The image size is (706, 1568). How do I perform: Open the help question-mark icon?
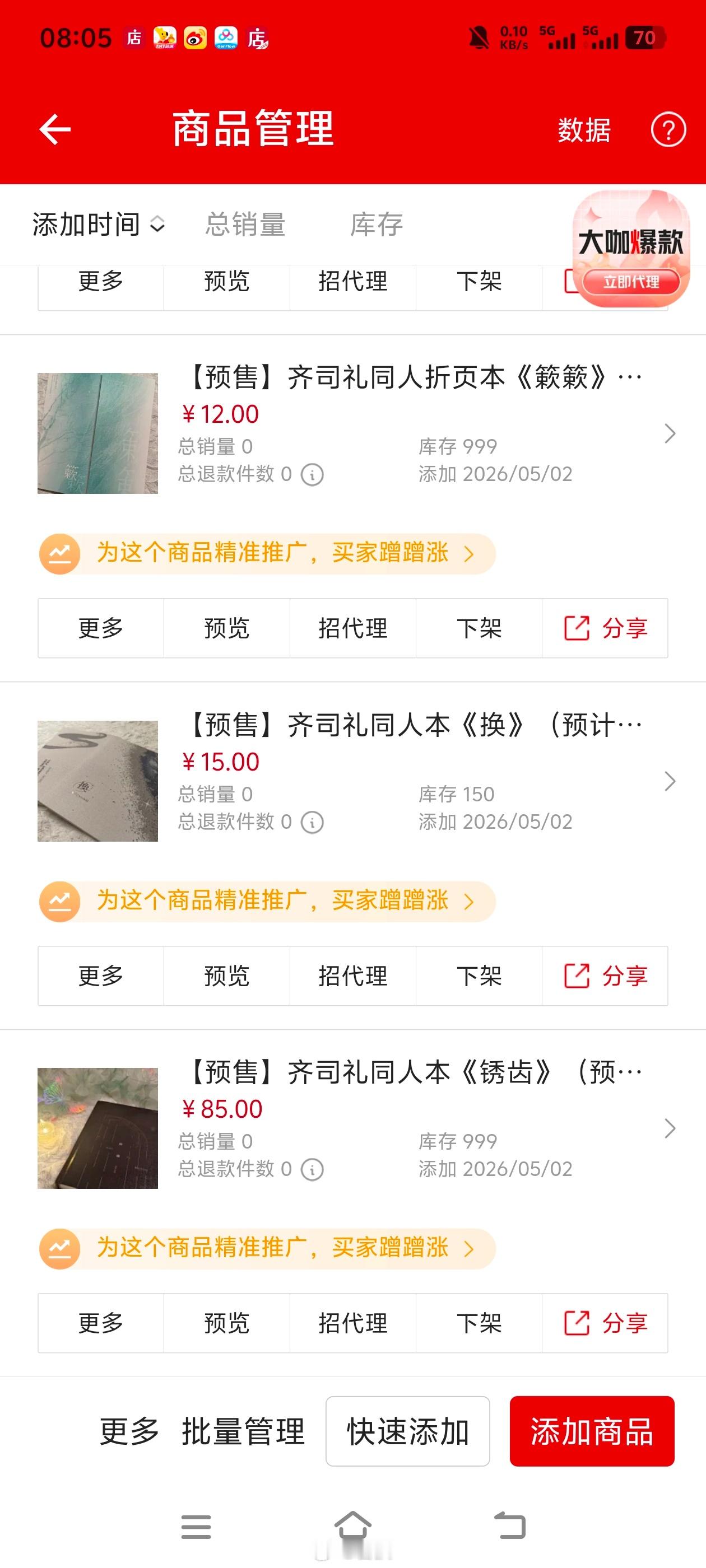coord(668,130)
